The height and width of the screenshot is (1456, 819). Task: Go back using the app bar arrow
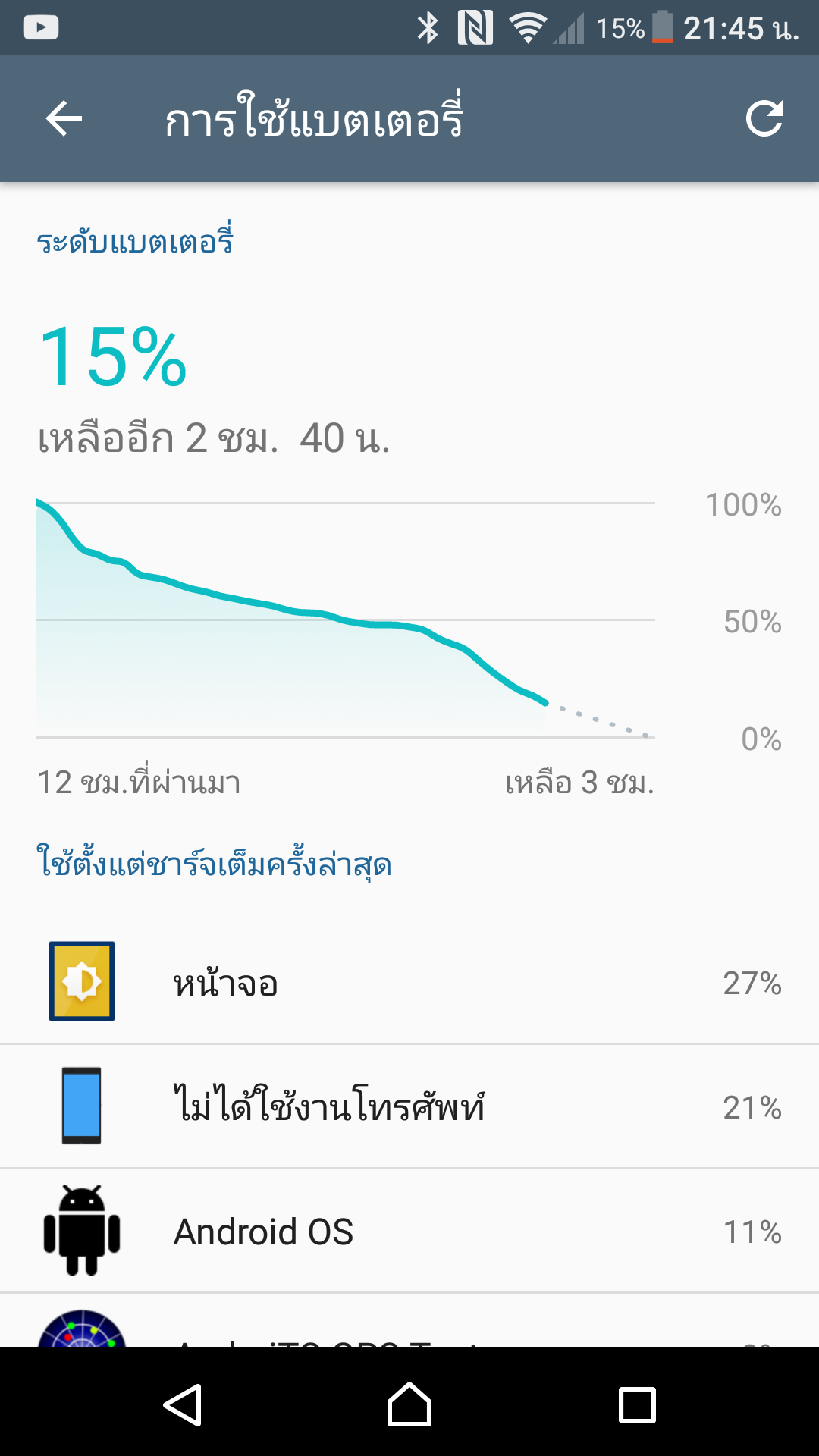click(64, 119)
